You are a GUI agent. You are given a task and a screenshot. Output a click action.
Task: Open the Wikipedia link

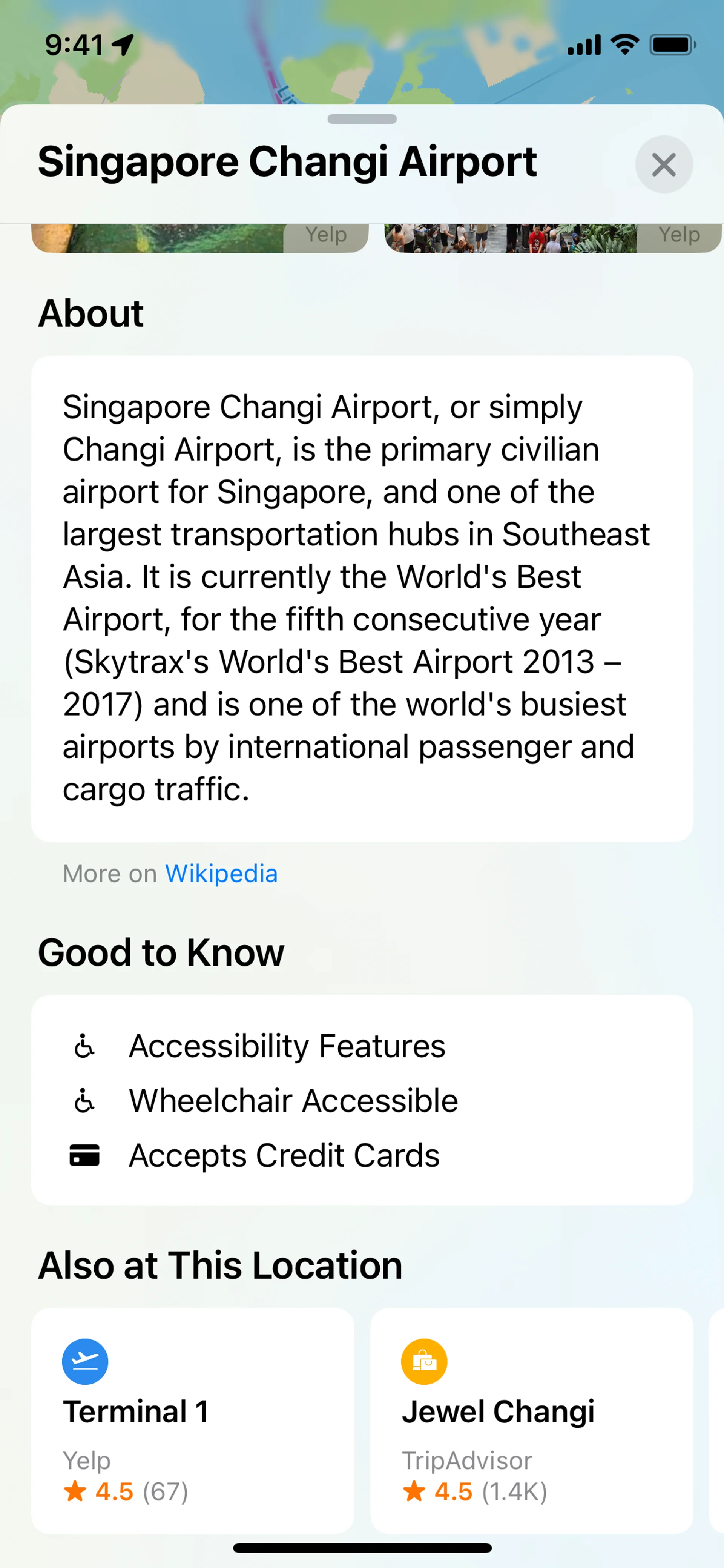coord(221,874)
